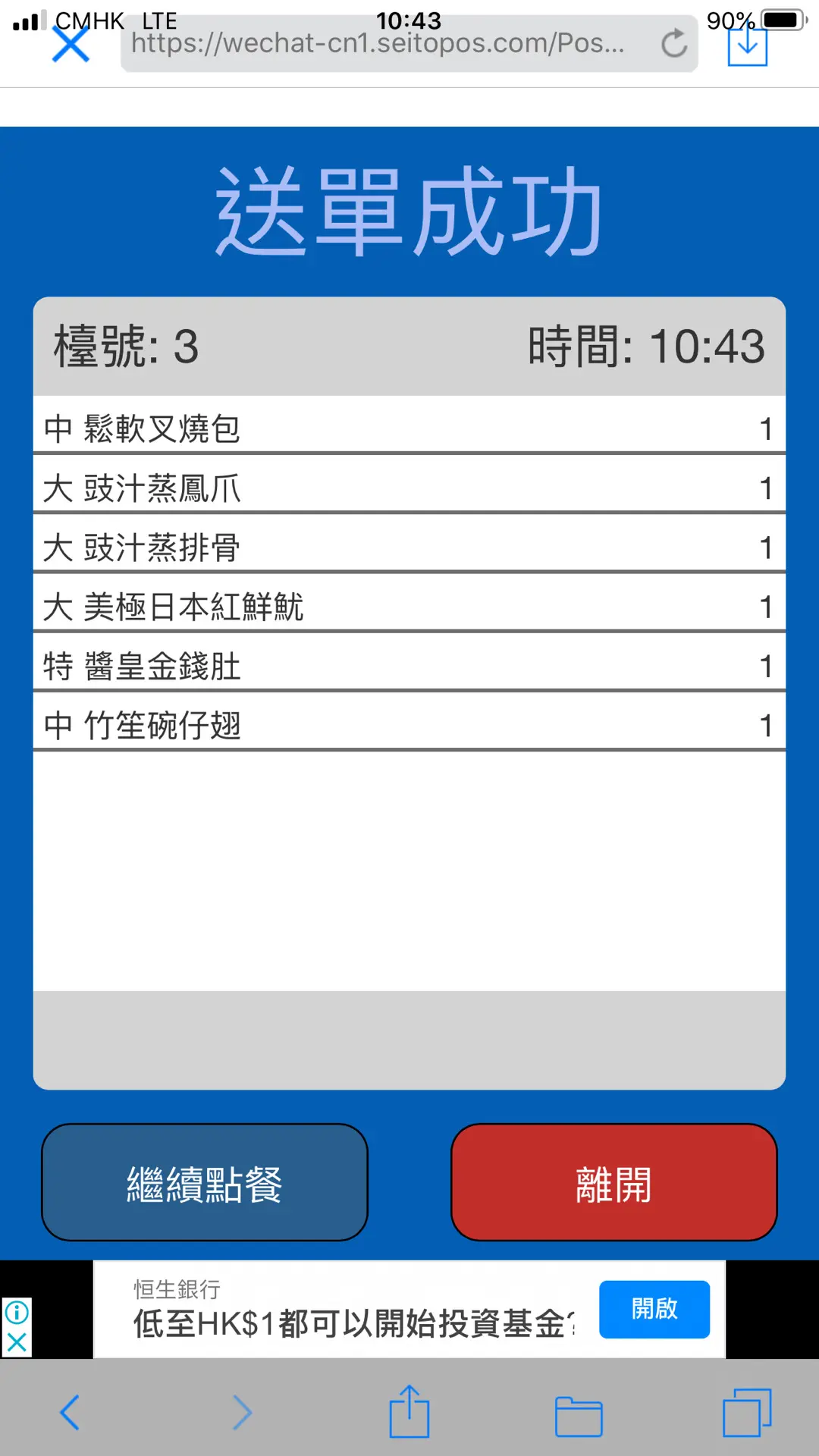Screen dimensions: 819x1456
Task: Open the 恒生銀行 ad with 開啟
Action: (654, 1309)
